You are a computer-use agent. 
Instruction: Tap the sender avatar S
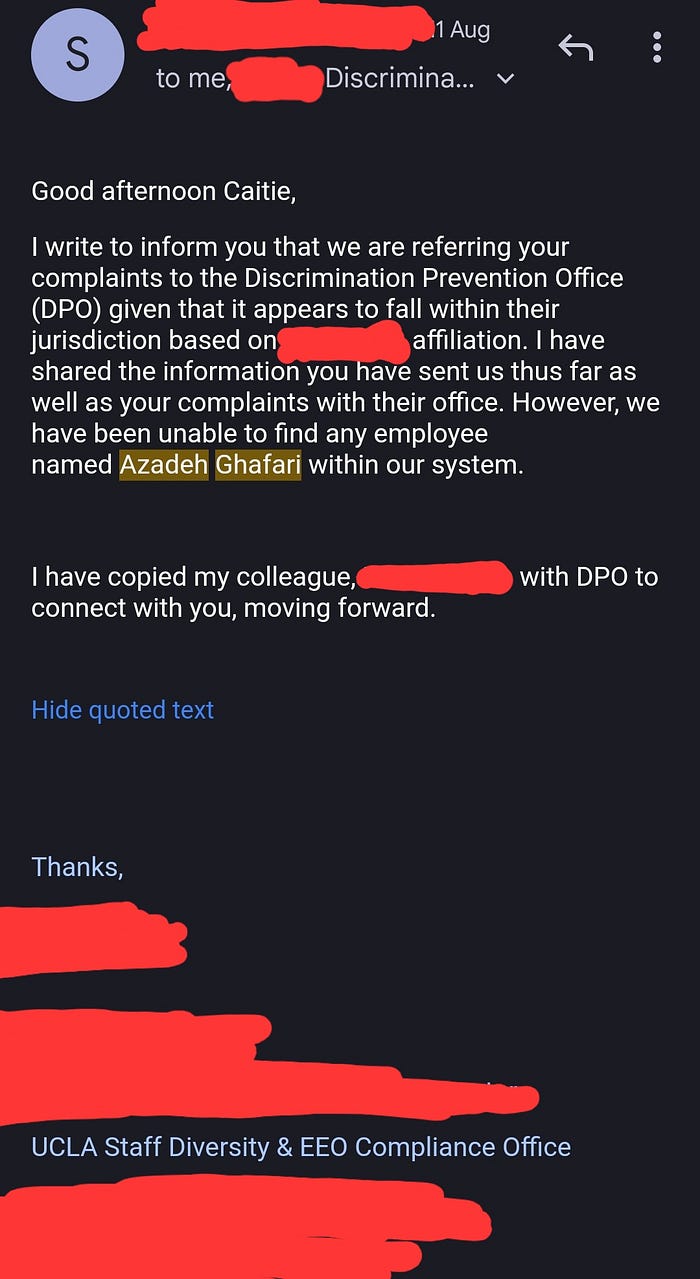tap(77, 54)
